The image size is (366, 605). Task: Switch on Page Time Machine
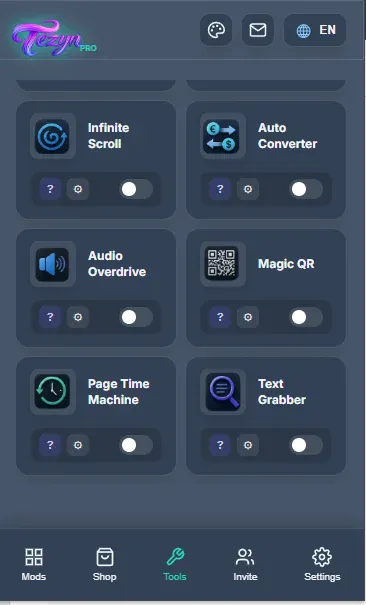(x=136, y=445)
